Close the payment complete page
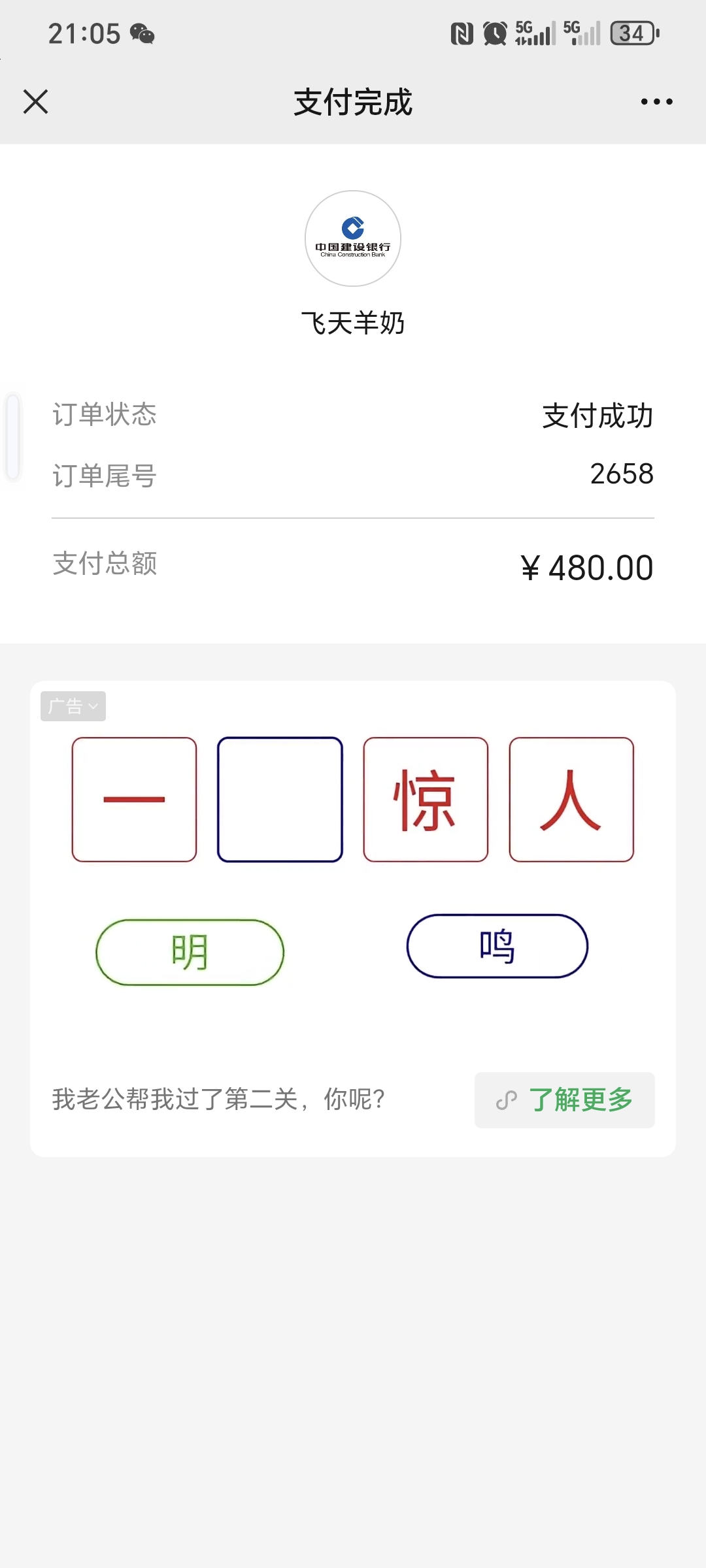 click(36, 102)
